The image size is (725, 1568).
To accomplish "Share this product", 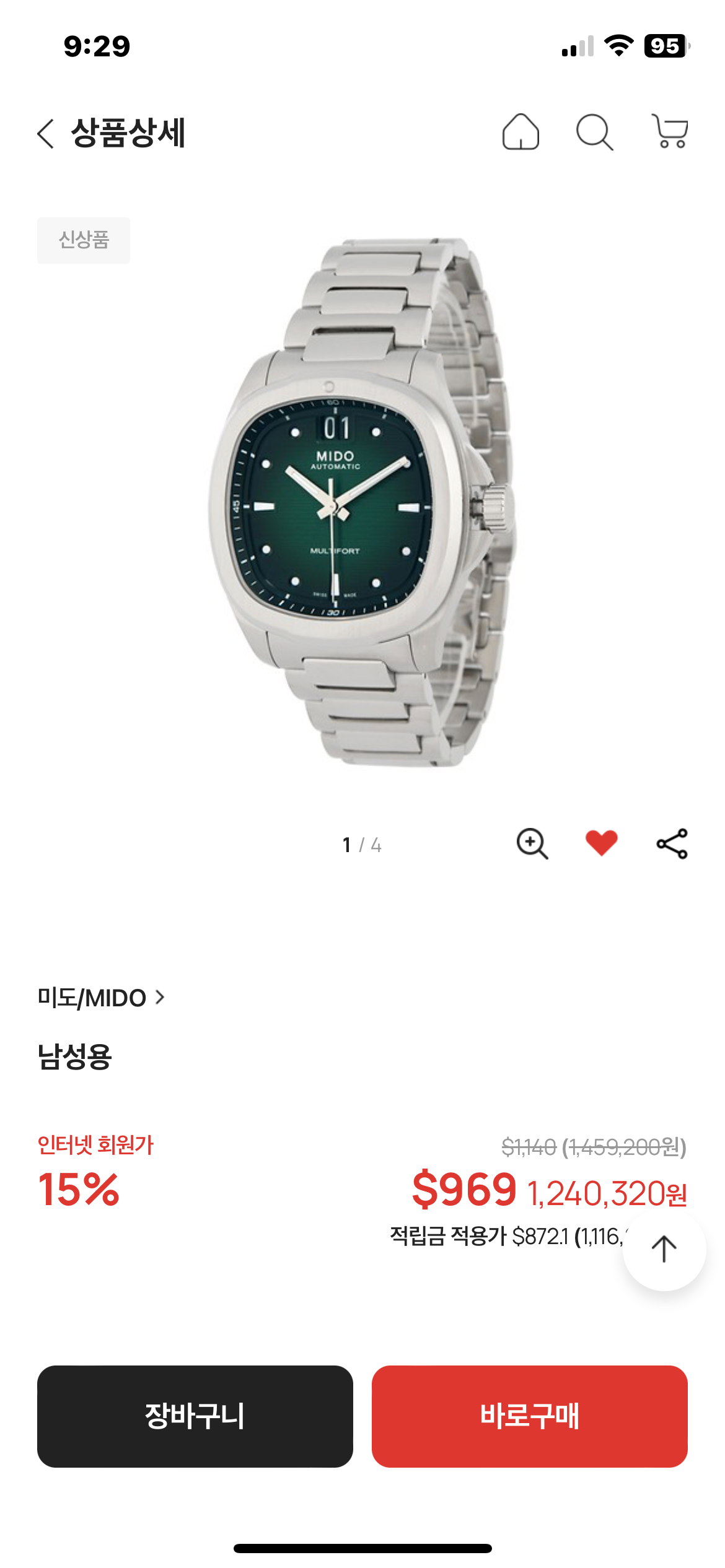I will click(672, 843).
